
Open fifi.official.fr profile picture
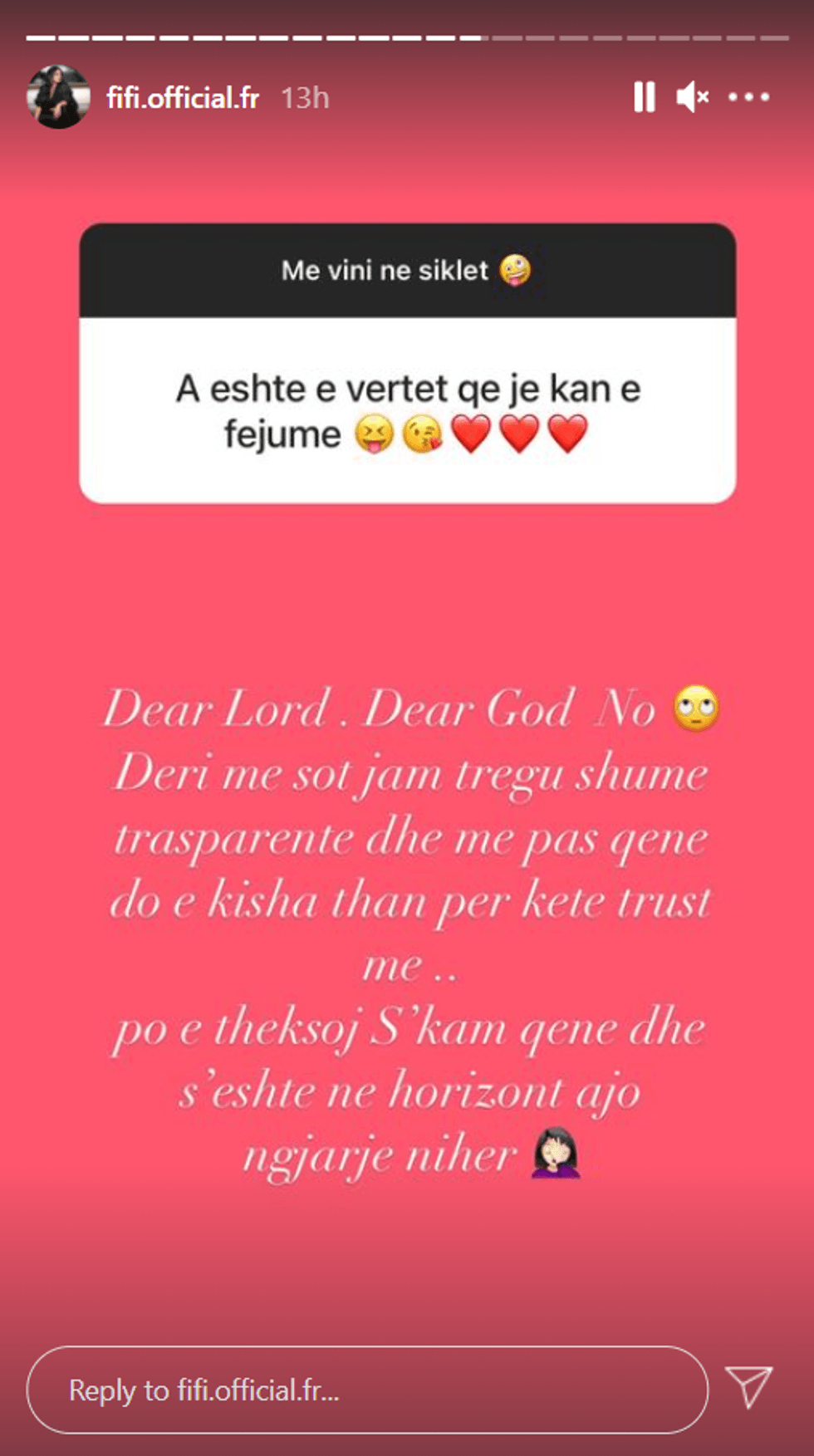58,97
